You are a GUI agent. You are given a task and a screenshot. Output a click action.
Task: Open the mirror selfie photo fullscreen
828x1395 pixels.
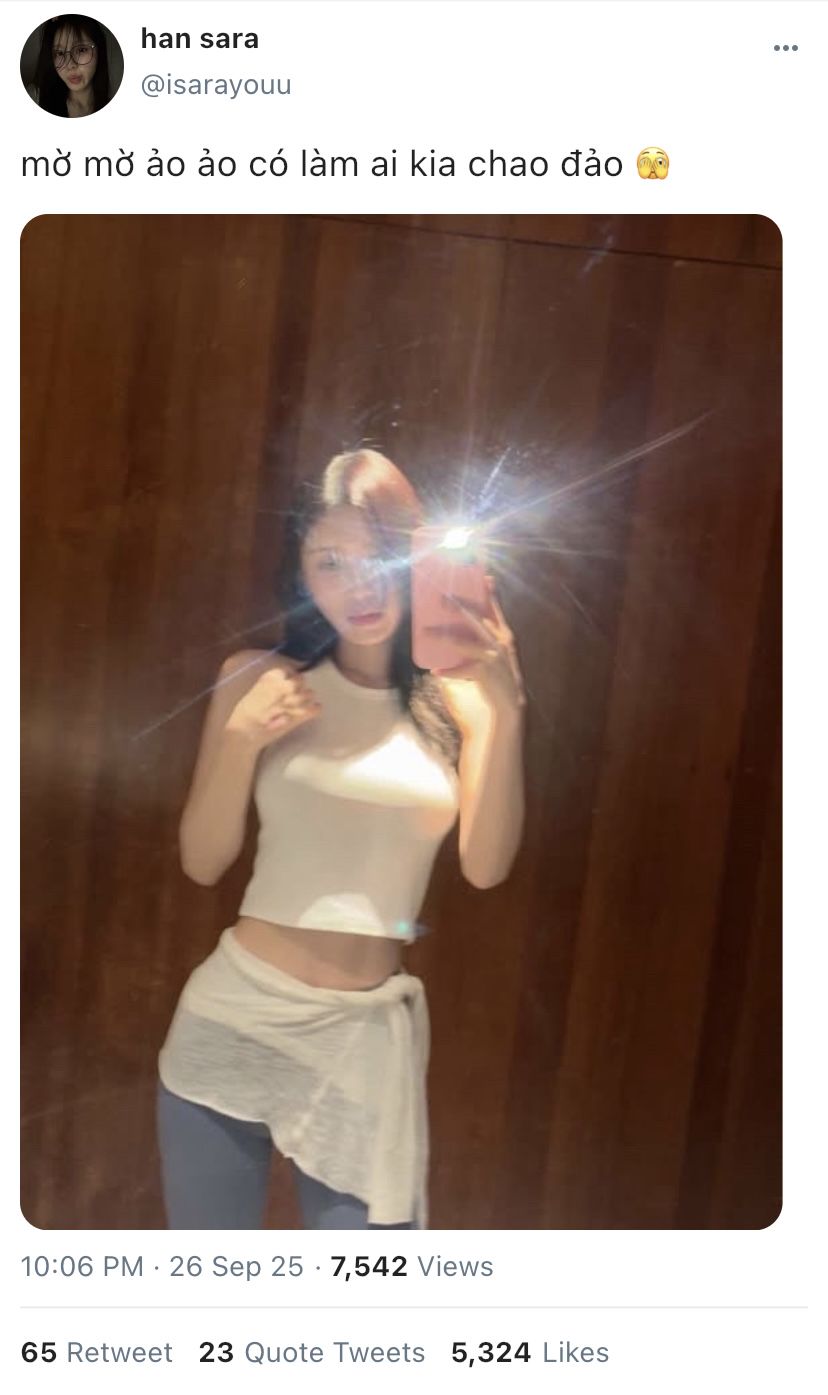coord(401,721)
